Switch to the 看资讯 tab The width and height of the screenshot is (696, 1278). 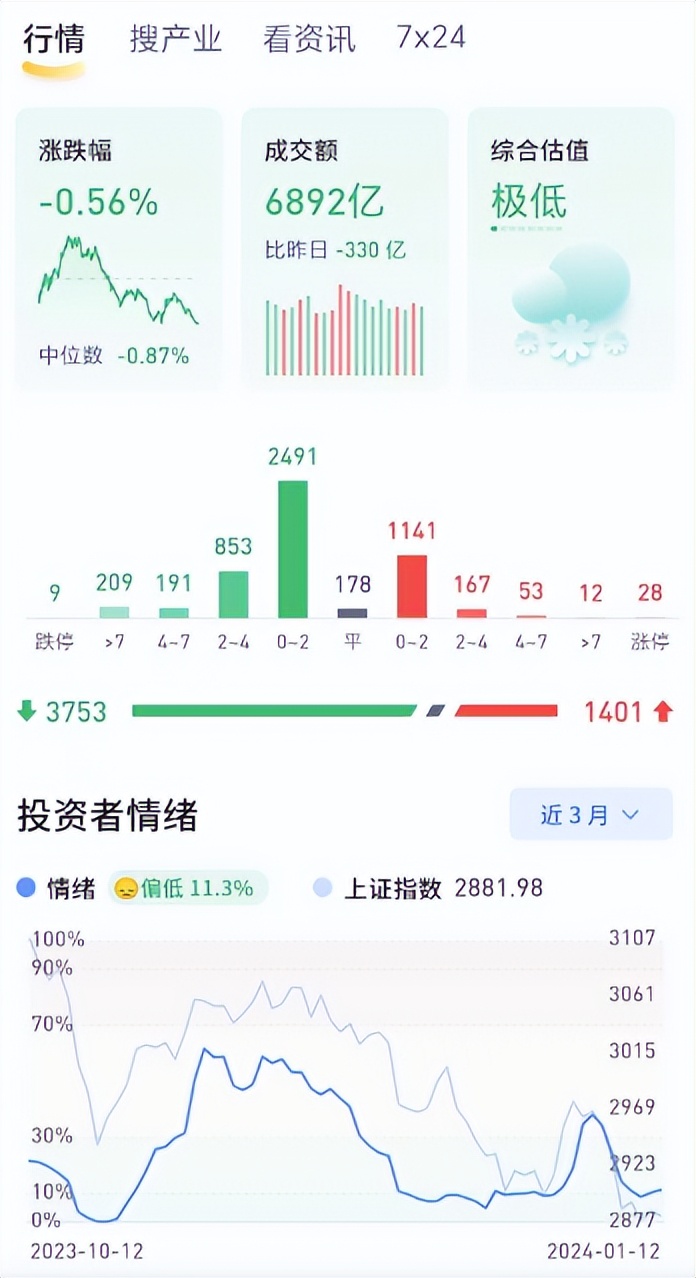pyautogui.click(x=309, y=39)
